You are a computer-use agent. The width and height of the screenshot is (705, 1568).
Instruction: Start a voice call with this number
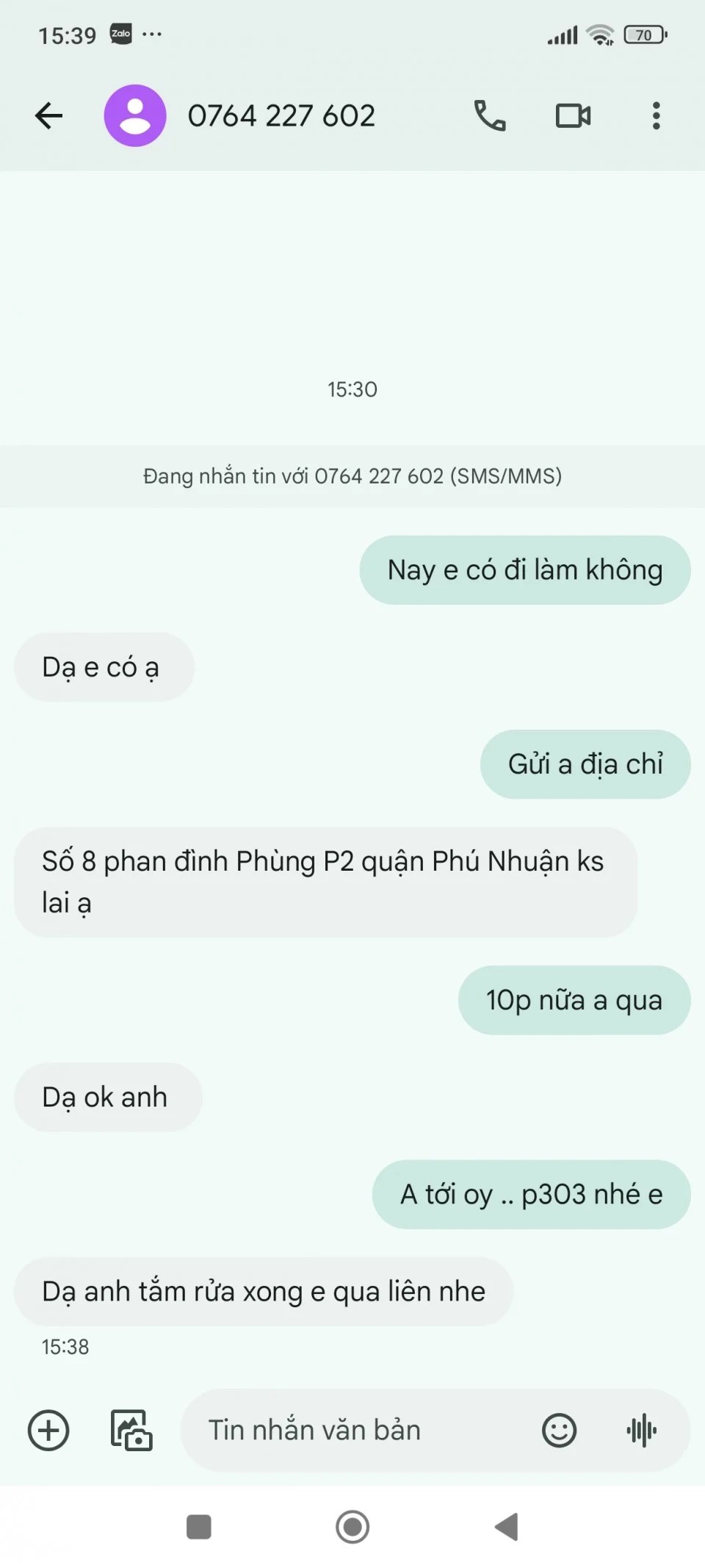coord(490,115)
